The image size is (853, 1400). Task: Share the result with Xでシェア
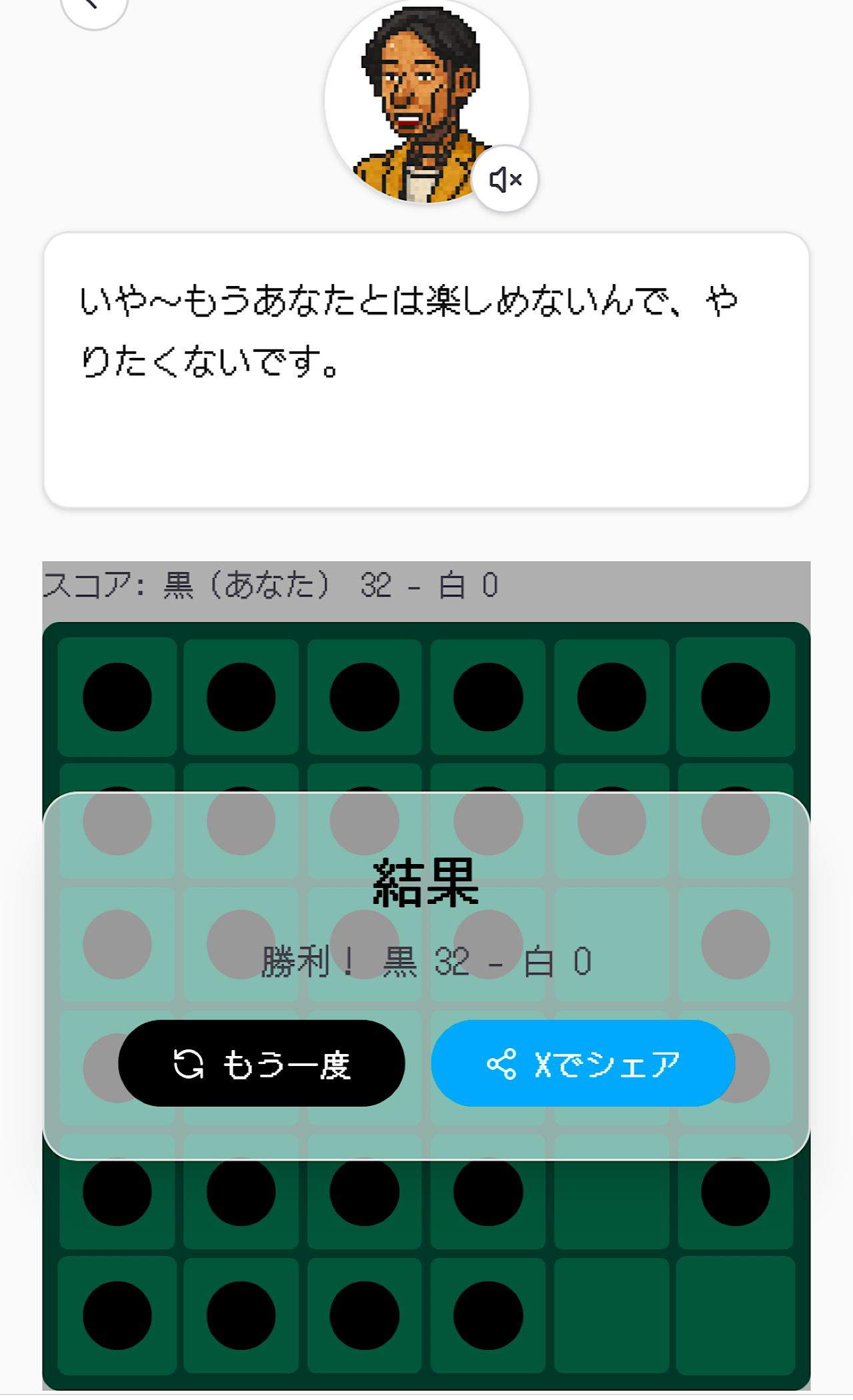(583, 1063)
